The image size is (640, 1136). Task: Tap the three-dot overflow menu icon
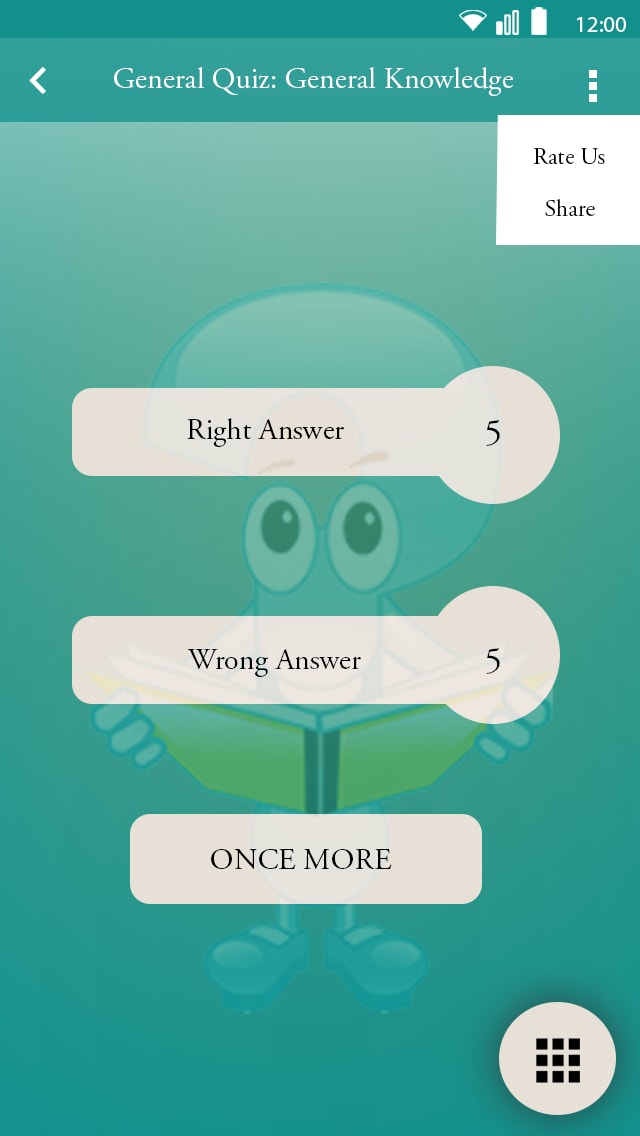593,85
